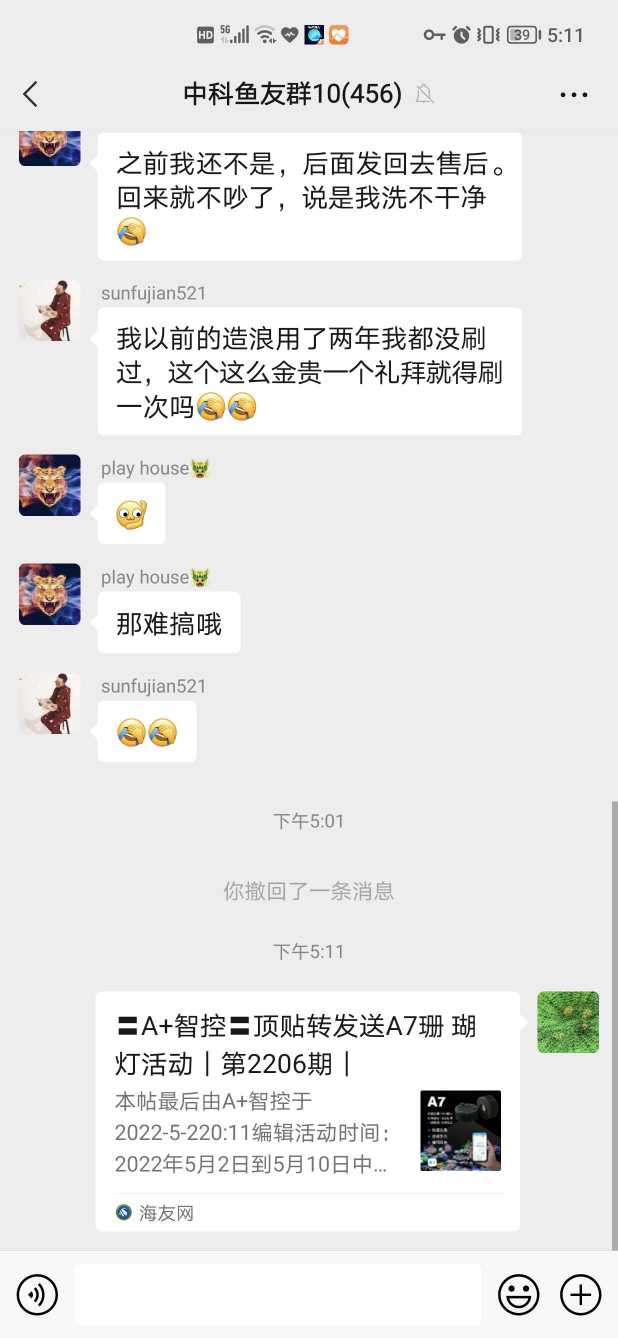Go back from the group chat
This screenshot has width=618, height=1338.
point(30,94)
